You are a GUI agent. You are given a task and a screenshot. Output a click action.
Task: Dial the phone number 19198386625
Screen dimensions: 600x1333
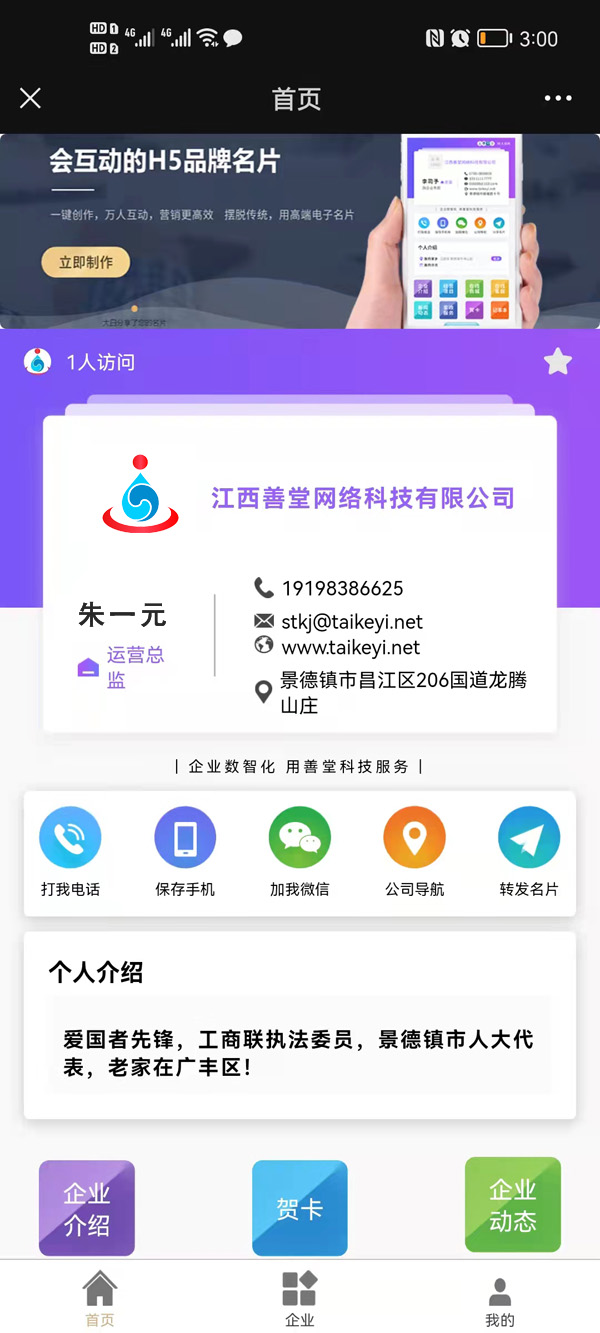pyautogui.click(x=342, y=588)
